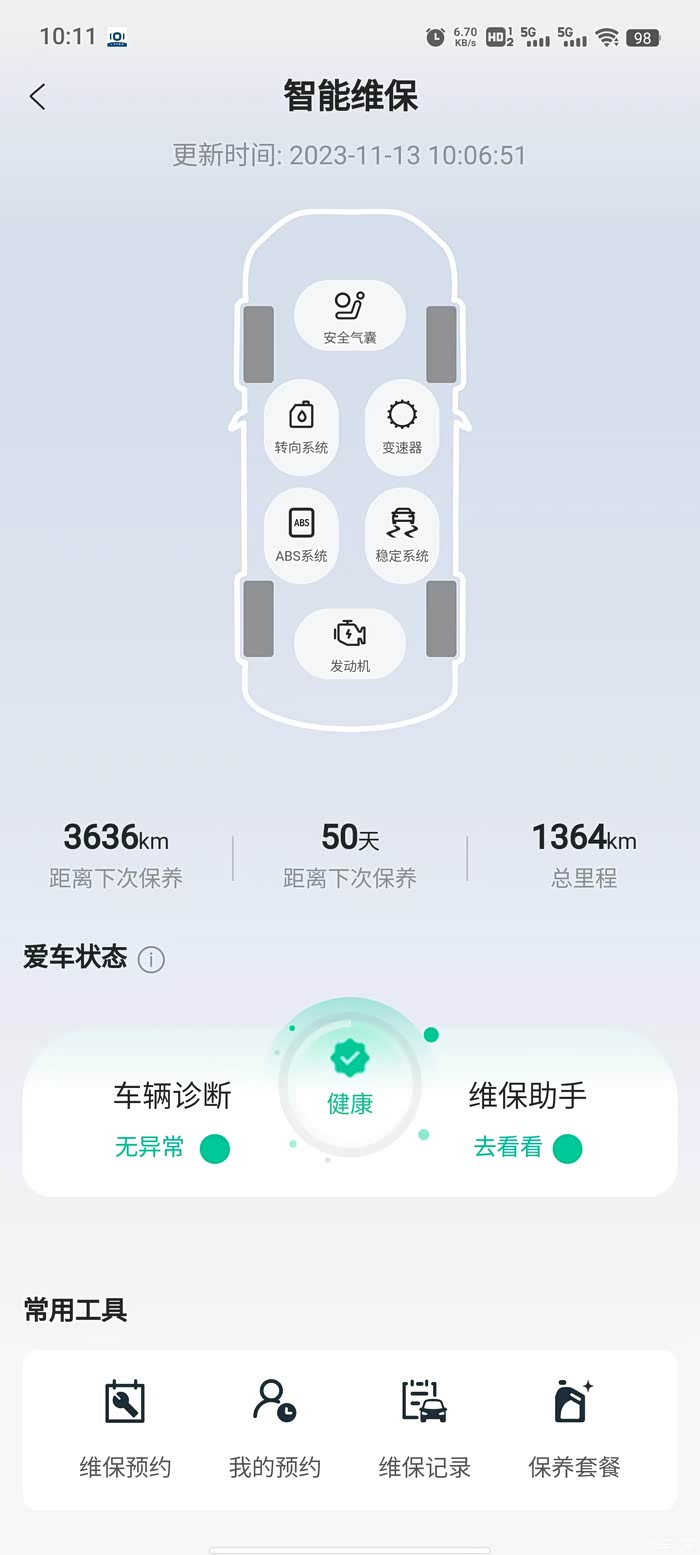Select the 变速器 component
The image size is (700, 1555).
point(402,425)
